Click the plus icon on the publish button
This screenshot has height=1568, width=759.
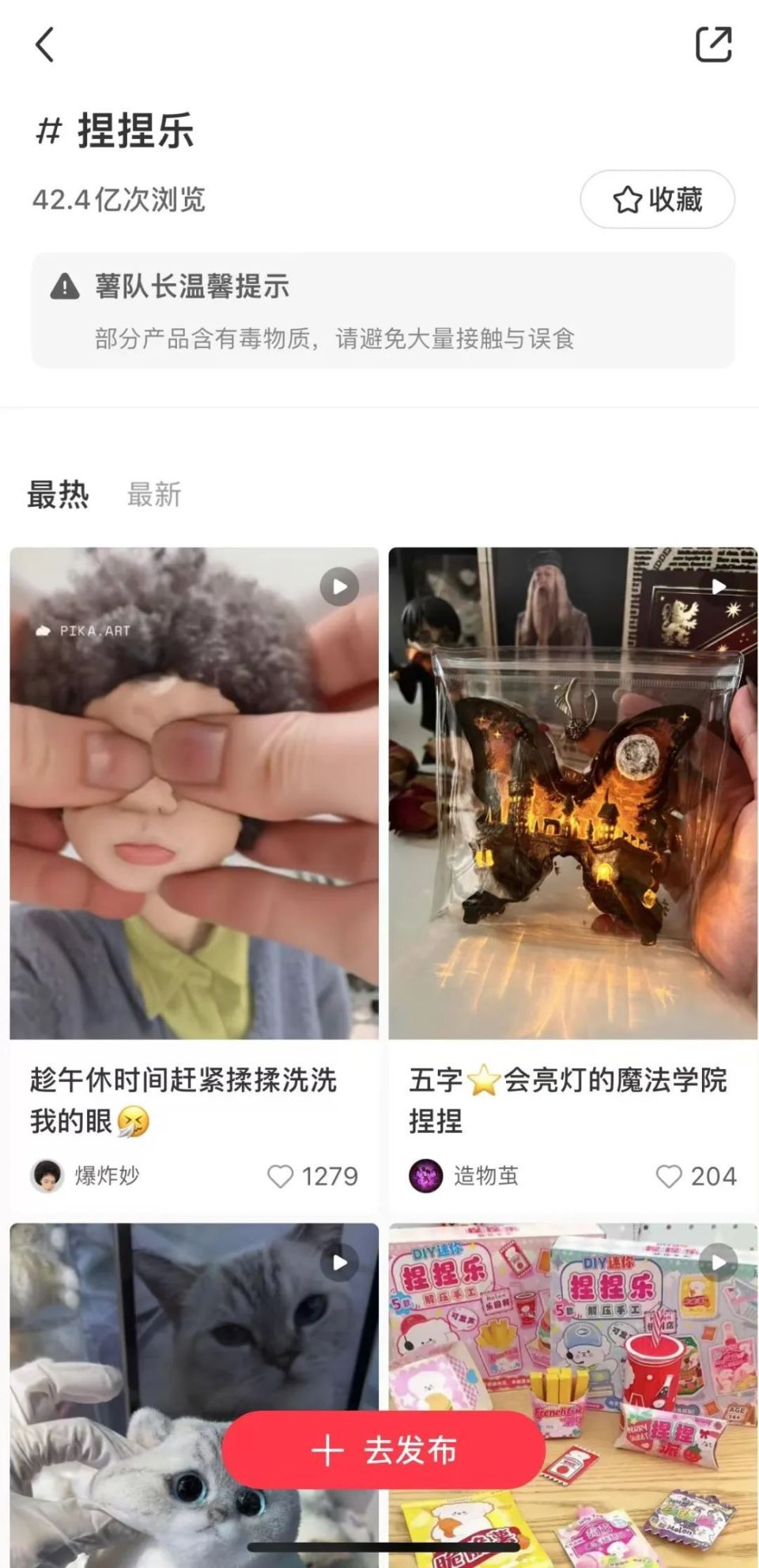tap(327, 1451)
